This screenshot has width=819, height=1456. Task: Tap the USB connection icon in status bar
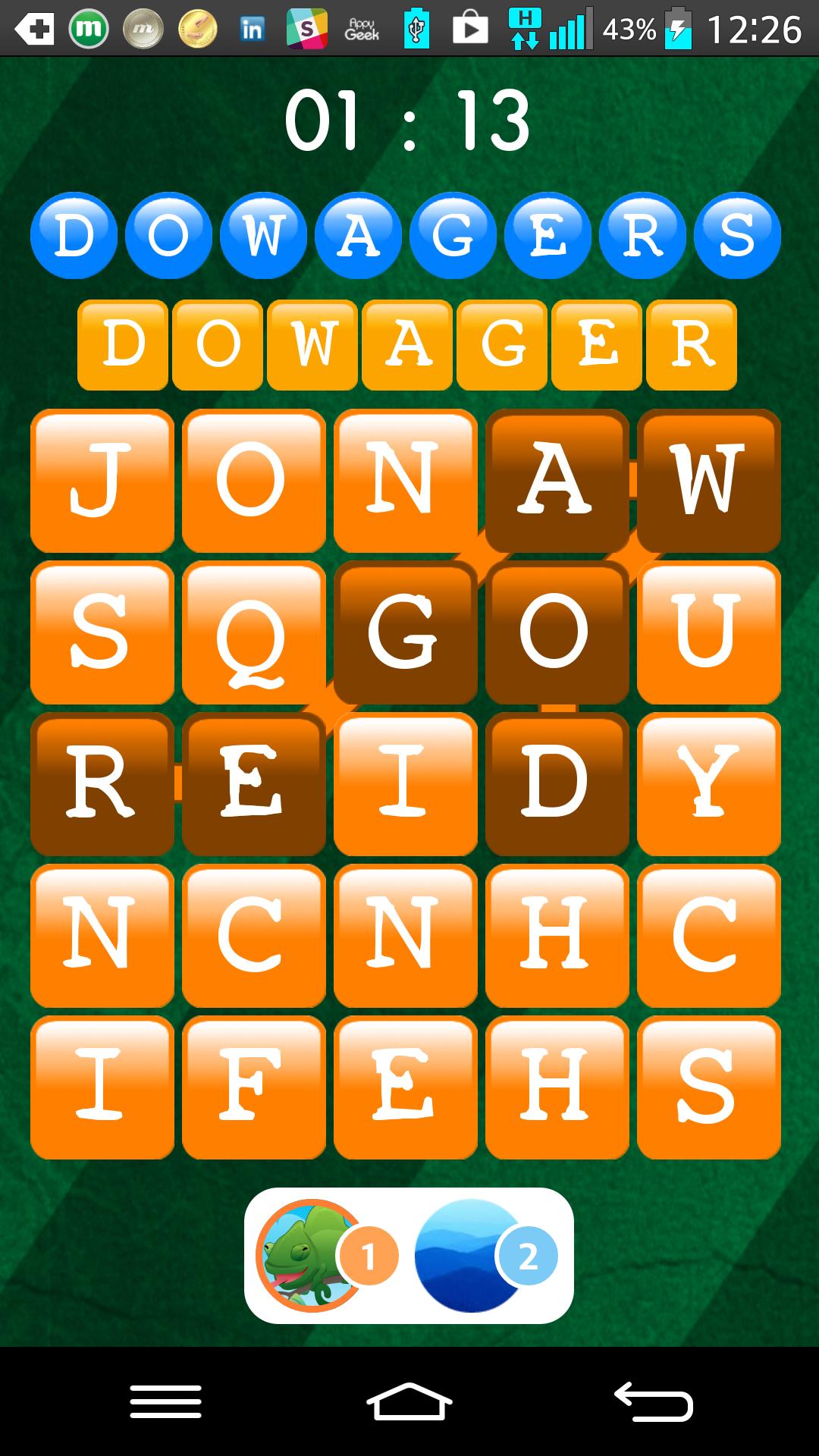416,29
